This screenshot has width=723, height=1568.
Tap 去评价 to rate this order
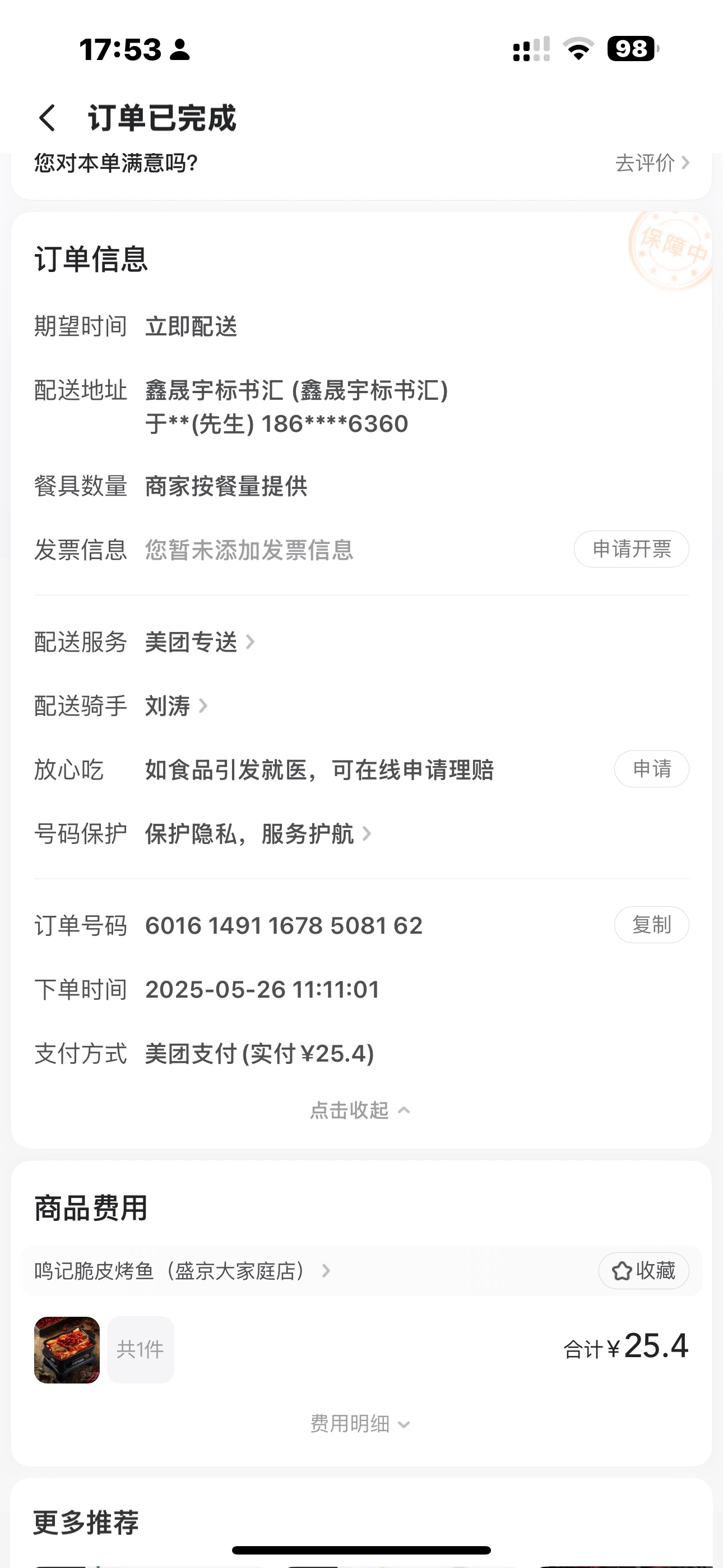pyautogui.click(x=651, y=163)
